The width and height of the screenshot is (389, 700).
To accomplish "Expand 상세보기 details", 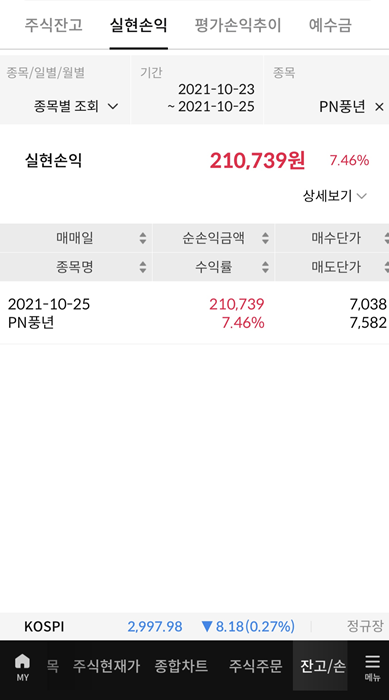I will tap(335, 196).
